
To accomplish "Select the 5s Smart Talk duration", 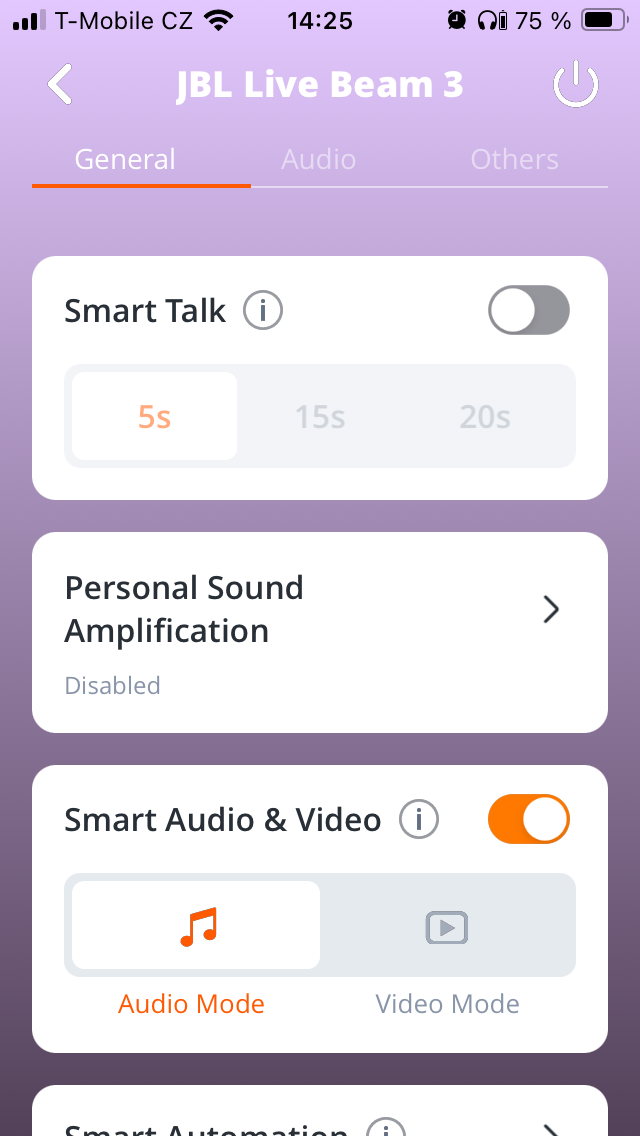I will click(x=154, y=416).
